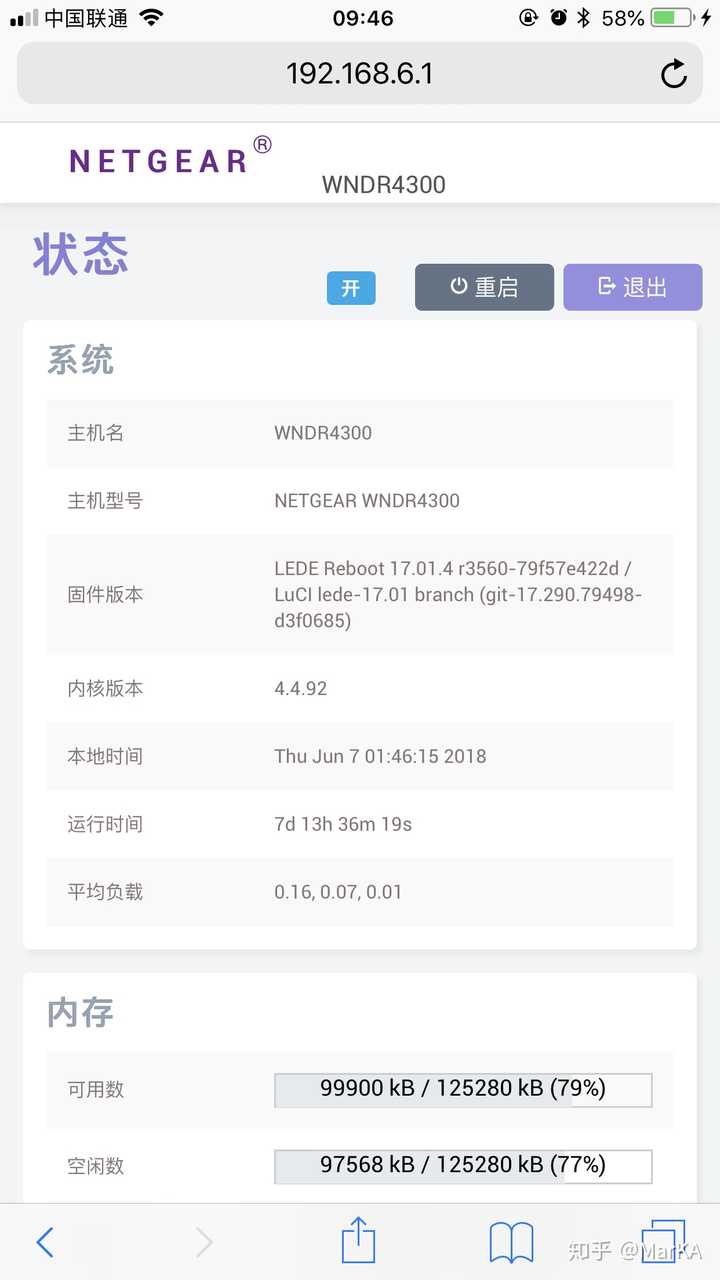Tap the 192.168.6.1 address bar
720x1280 pixels.
(x=360, y=73)
